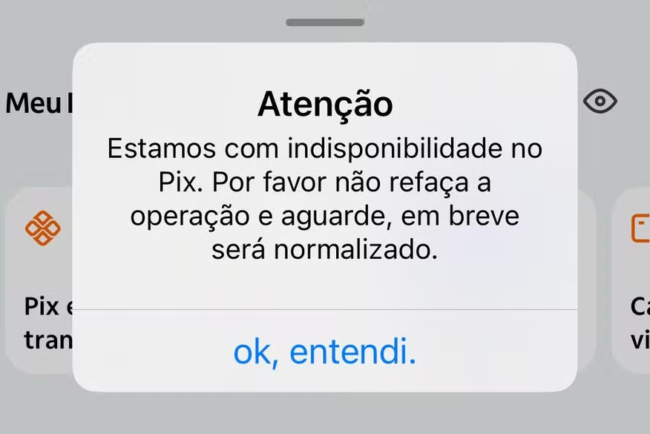This screenshot has width=650, height=434.
Task: Dismiss the alert with "ok, entendi."
Action: click(x=324, y=351)
